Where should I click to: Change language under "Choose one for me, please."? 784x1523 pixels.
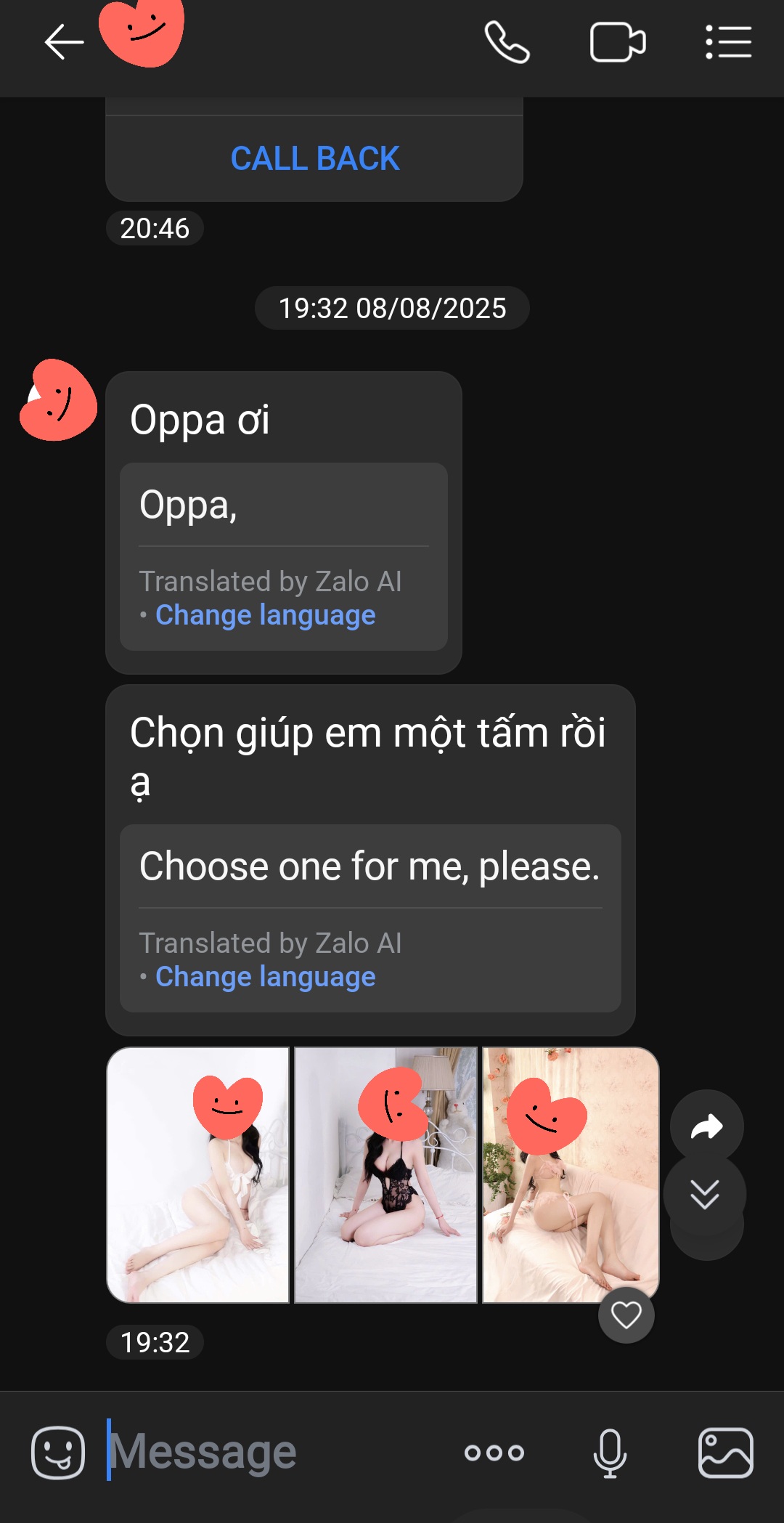point(265,977)
